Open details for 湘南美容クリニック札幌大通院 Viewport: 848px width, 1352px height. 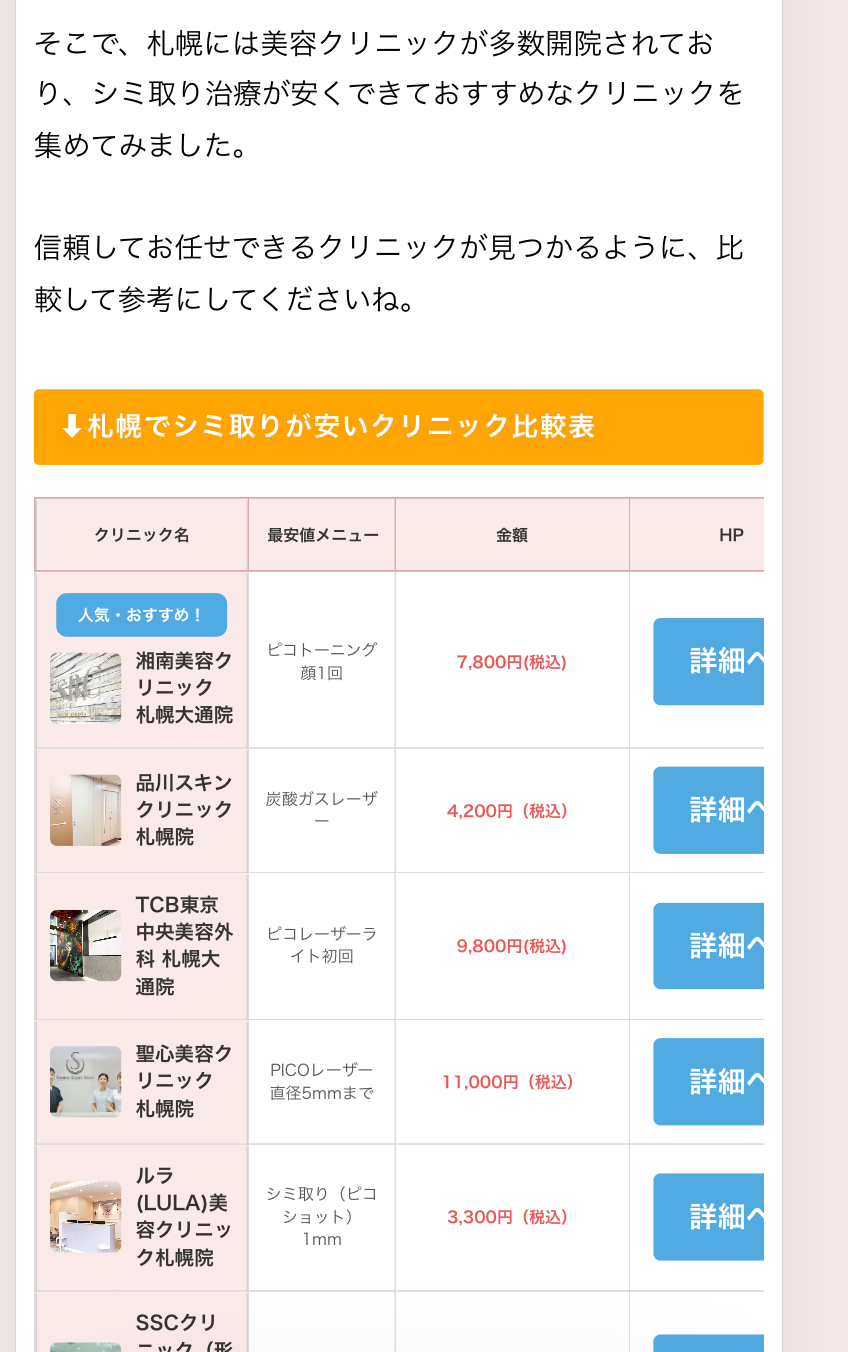click(708, 661)
